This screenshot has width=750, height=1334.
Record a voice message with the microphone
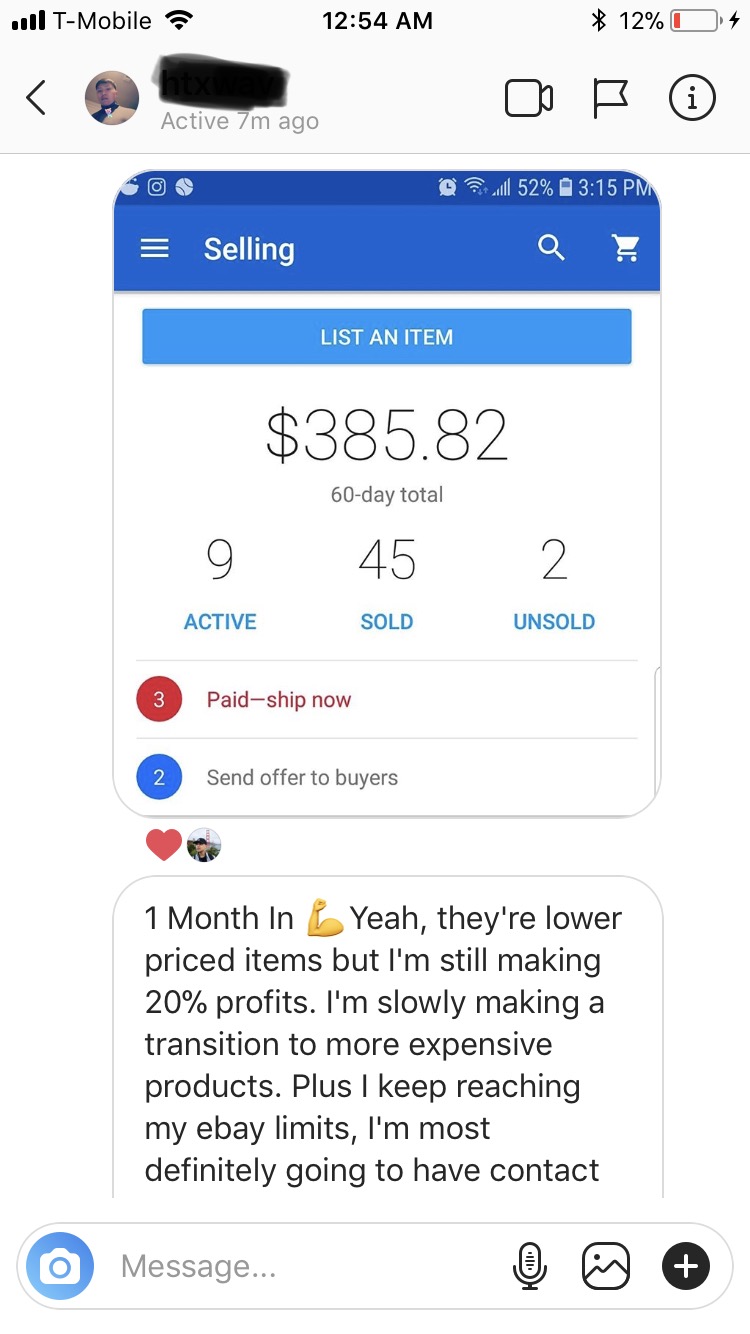point(530,1266)
